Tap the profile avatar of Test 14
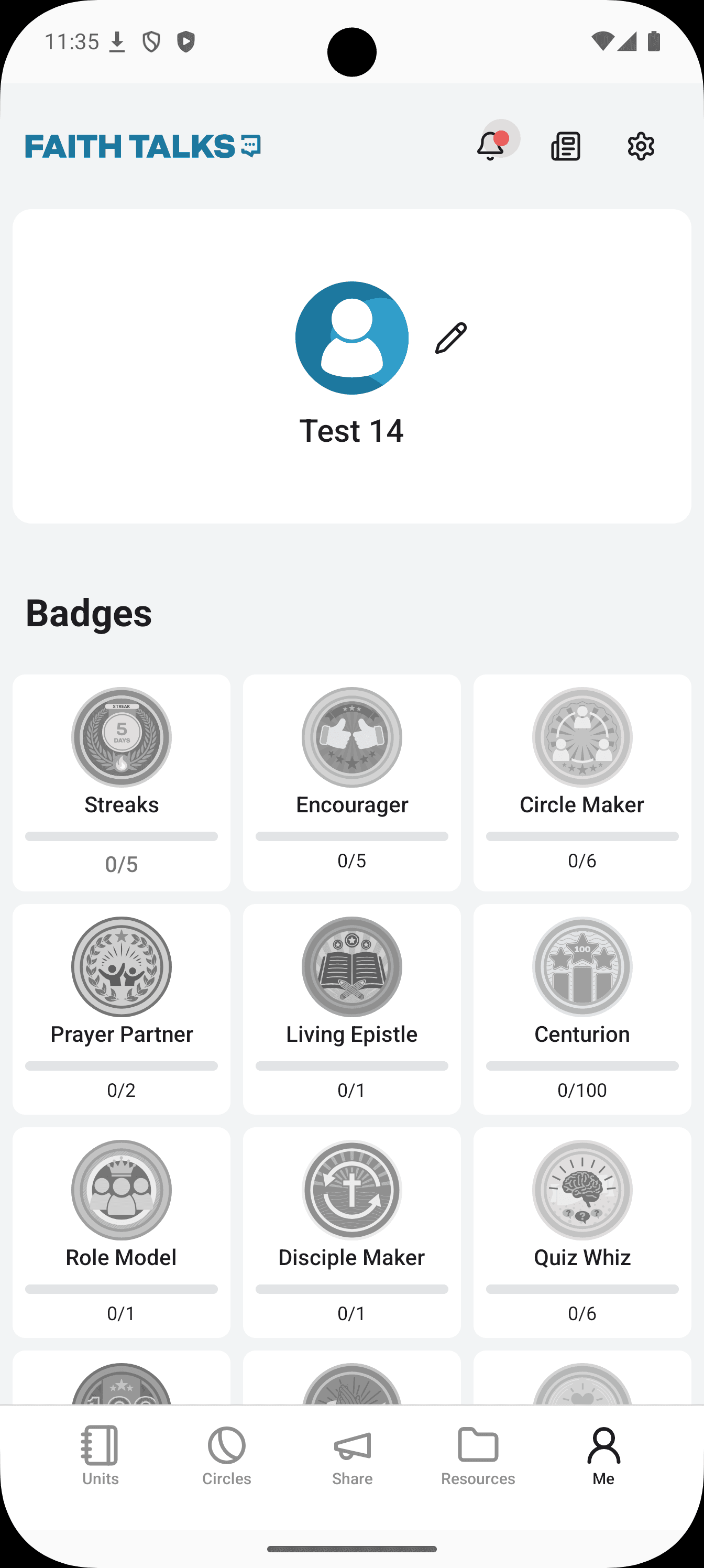 pyautogui.click(x=351, y=336)
